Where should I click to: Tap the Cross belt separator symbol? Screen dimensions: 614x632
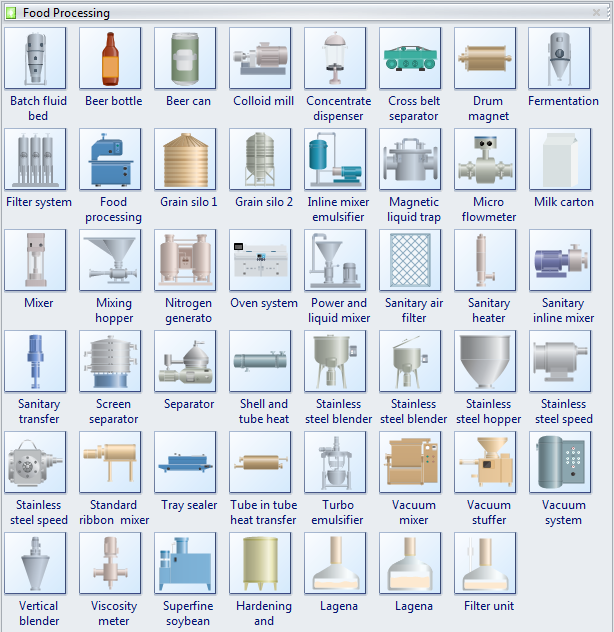pyautogui.click(x=410, y=58)
